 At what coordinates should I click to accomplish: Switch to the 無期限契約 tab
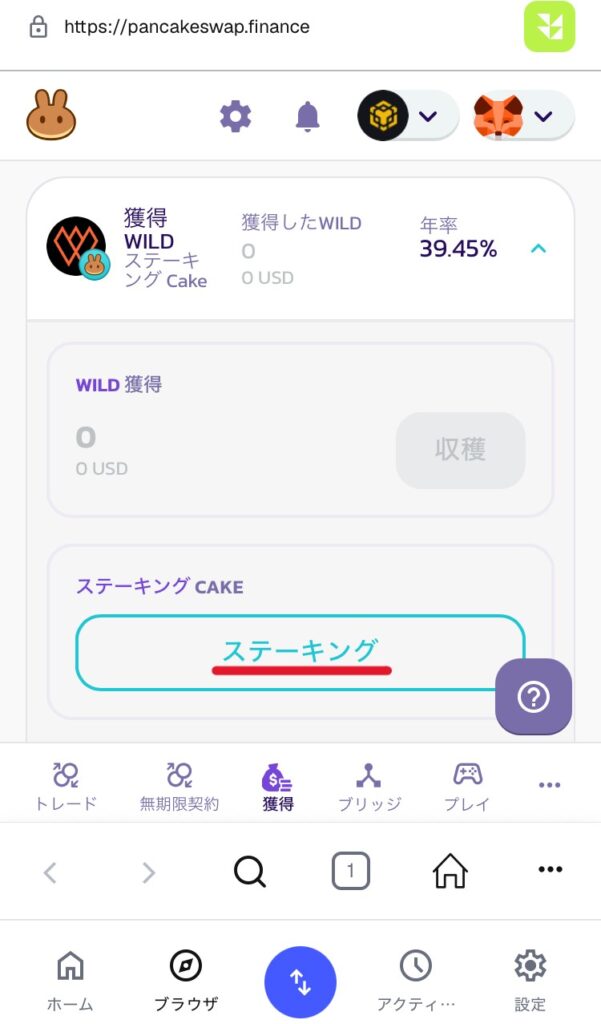click(x=180, y=786)
